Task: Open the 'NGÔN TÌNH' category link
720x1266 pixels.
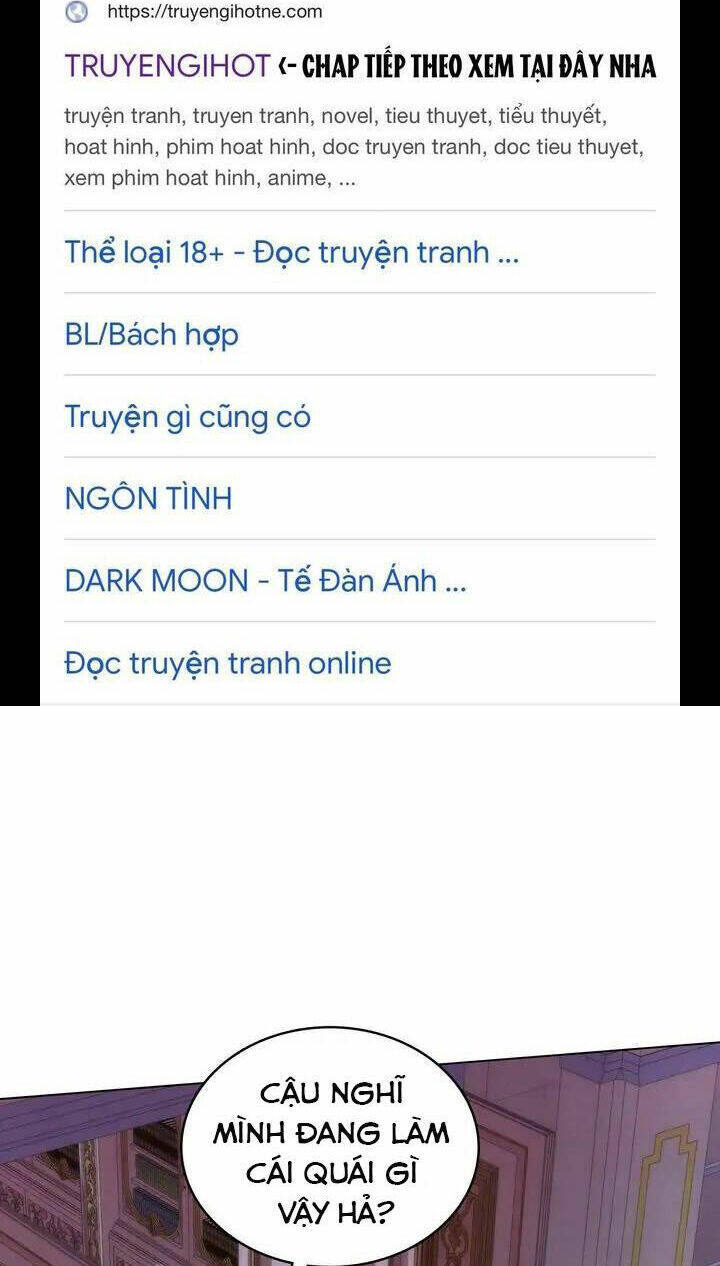Action: click(148, 496)
